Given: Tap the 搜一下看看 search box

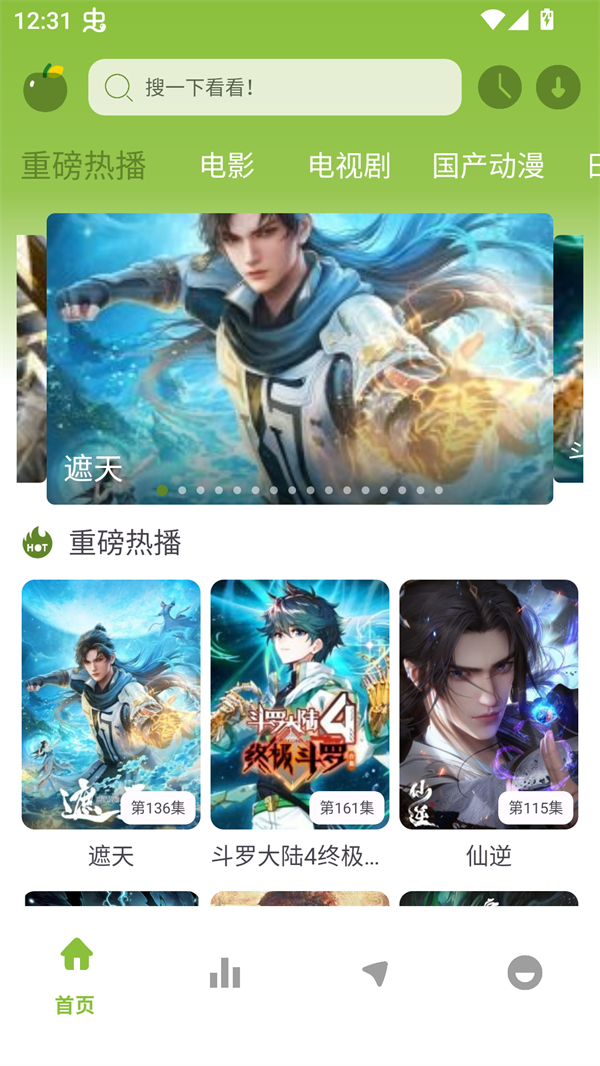Looking at the screenshot, I should pos(274,88).
